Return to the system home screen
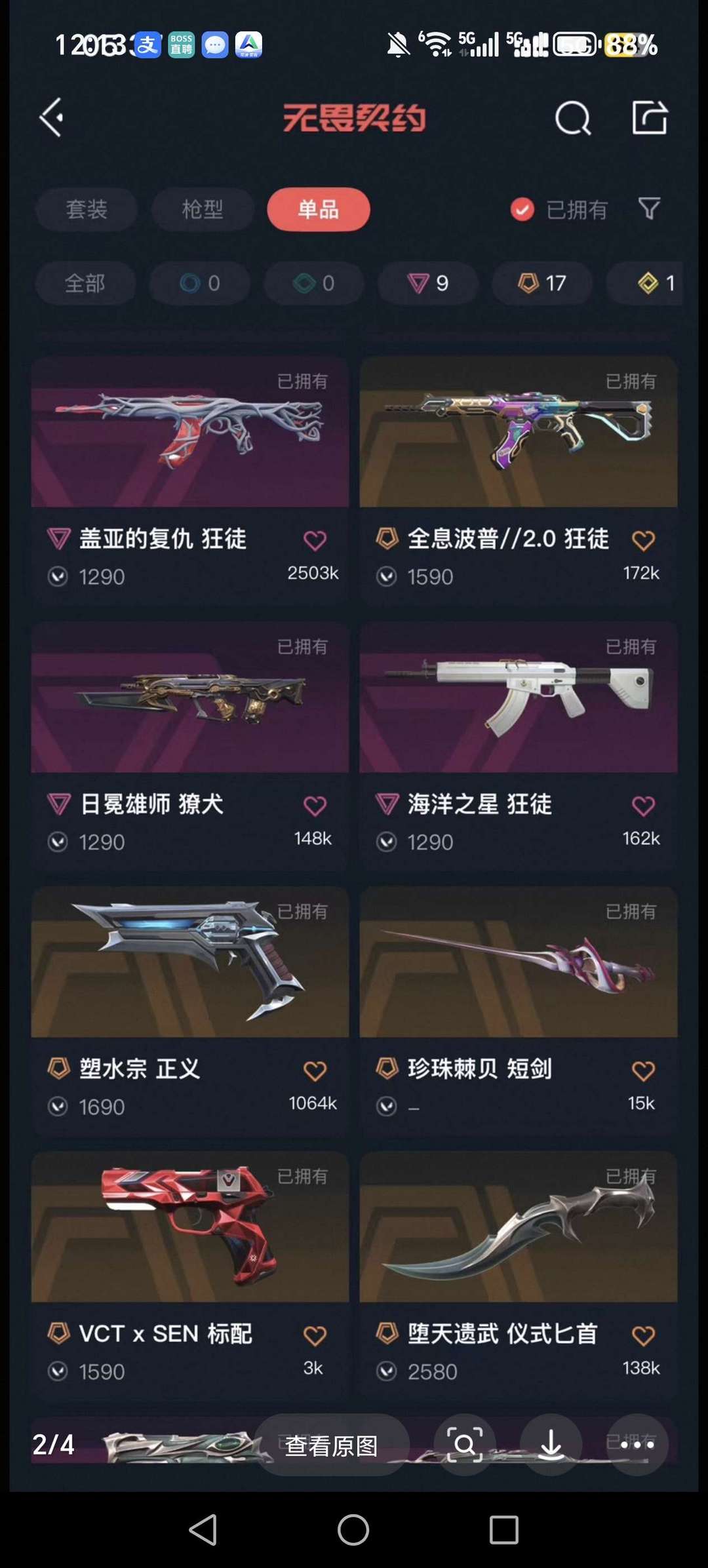The height and width of the screenshot is (1568, 708). click(x=353, y=1530)
